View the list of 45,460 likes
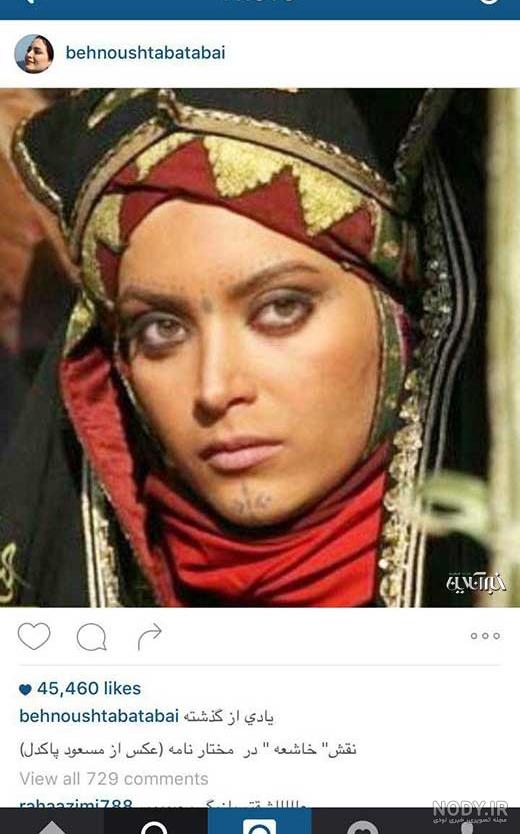 80,689
